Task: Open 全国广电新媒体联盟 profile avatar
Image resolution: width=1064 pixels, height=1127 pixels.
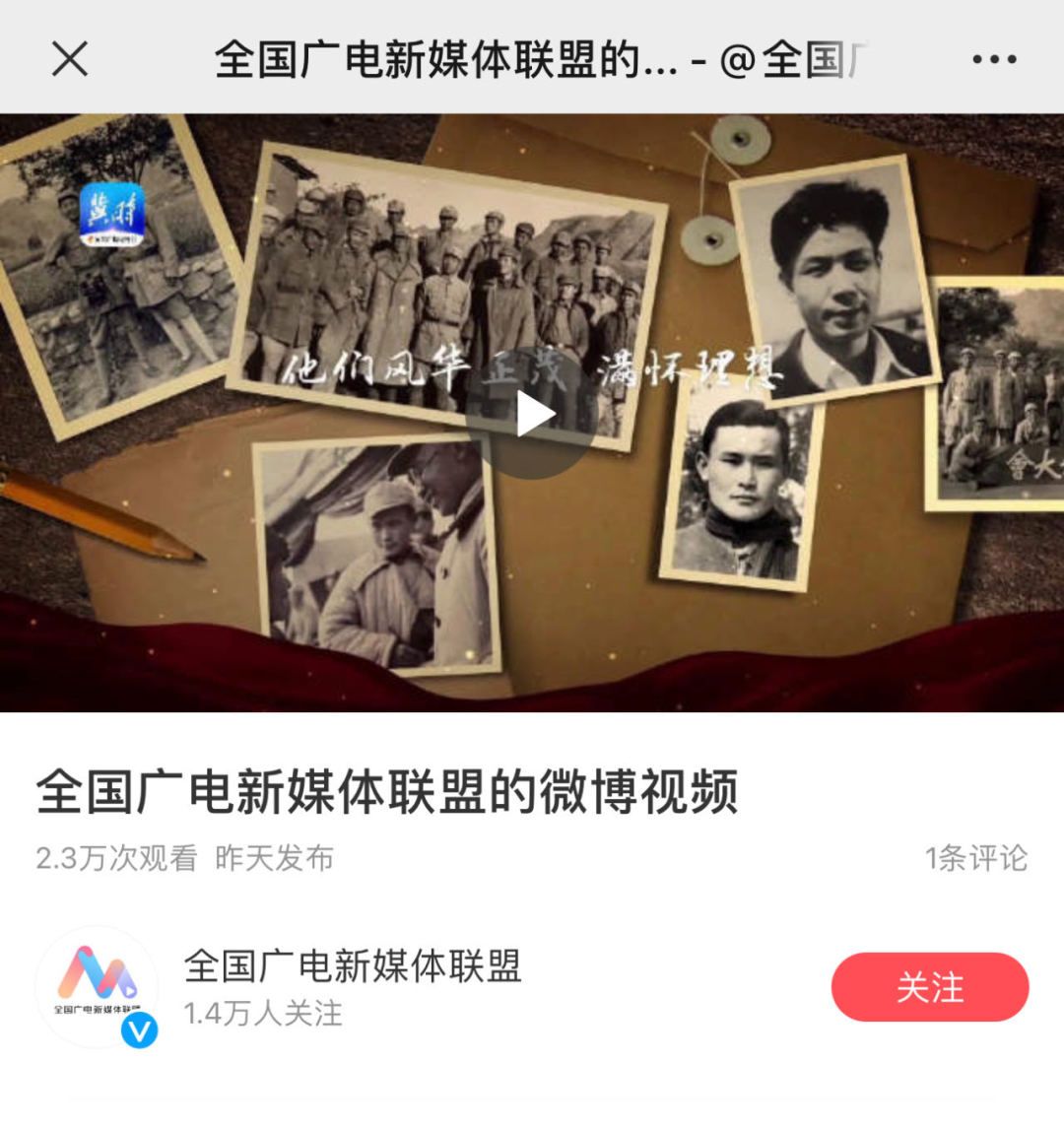Action: click(97, 985)
